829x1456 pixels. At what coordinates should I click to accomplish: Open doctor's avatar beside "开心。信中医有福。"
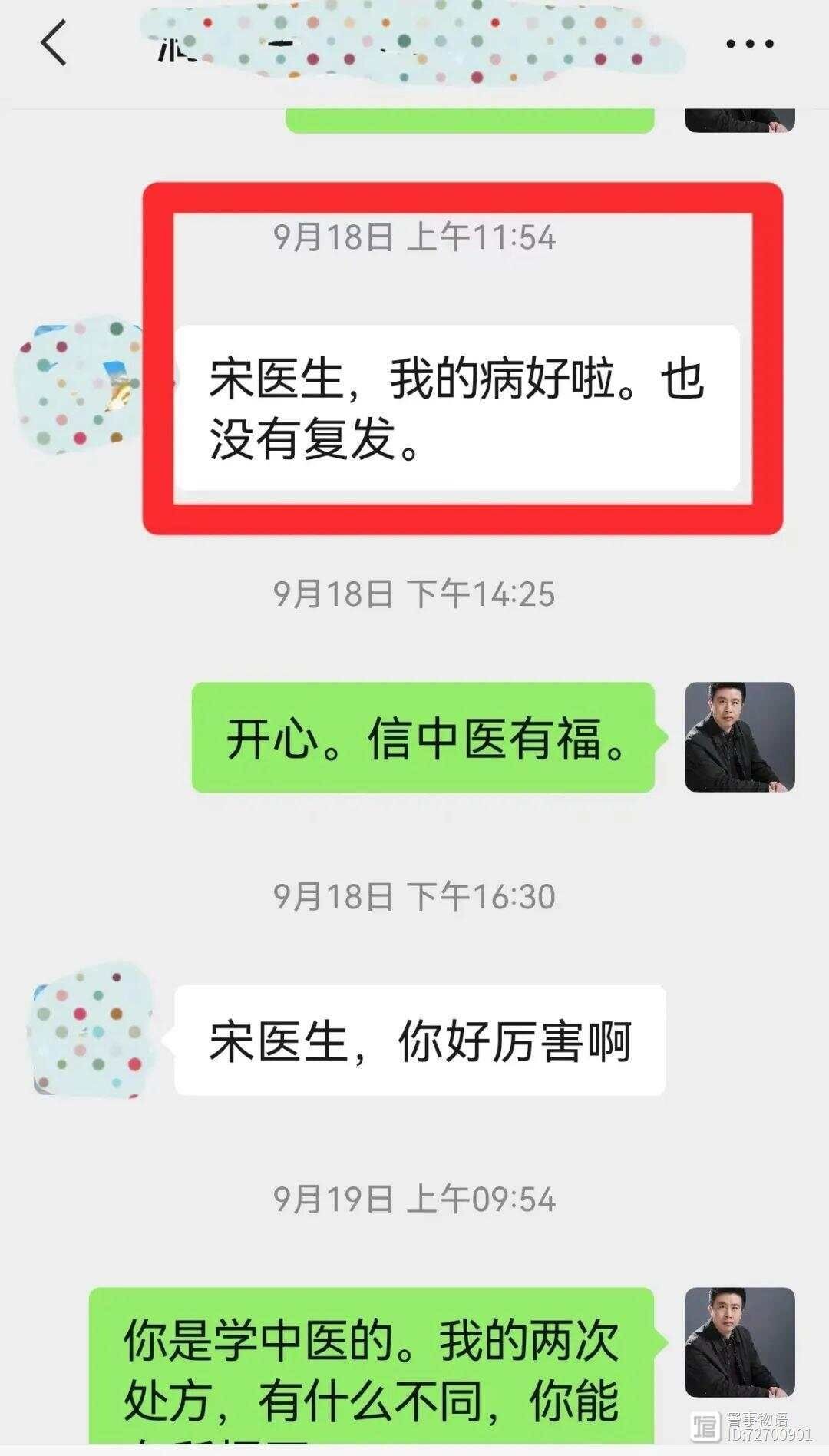tap(739, 737)
